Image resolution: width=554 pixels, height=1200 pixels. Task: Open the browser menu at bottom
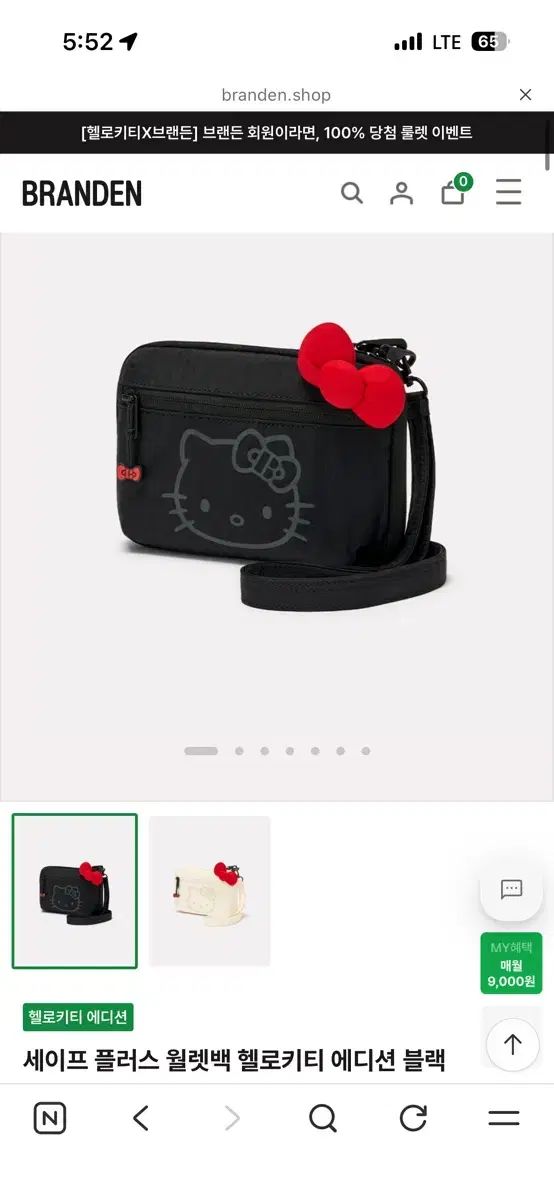tap(504, 1118)
